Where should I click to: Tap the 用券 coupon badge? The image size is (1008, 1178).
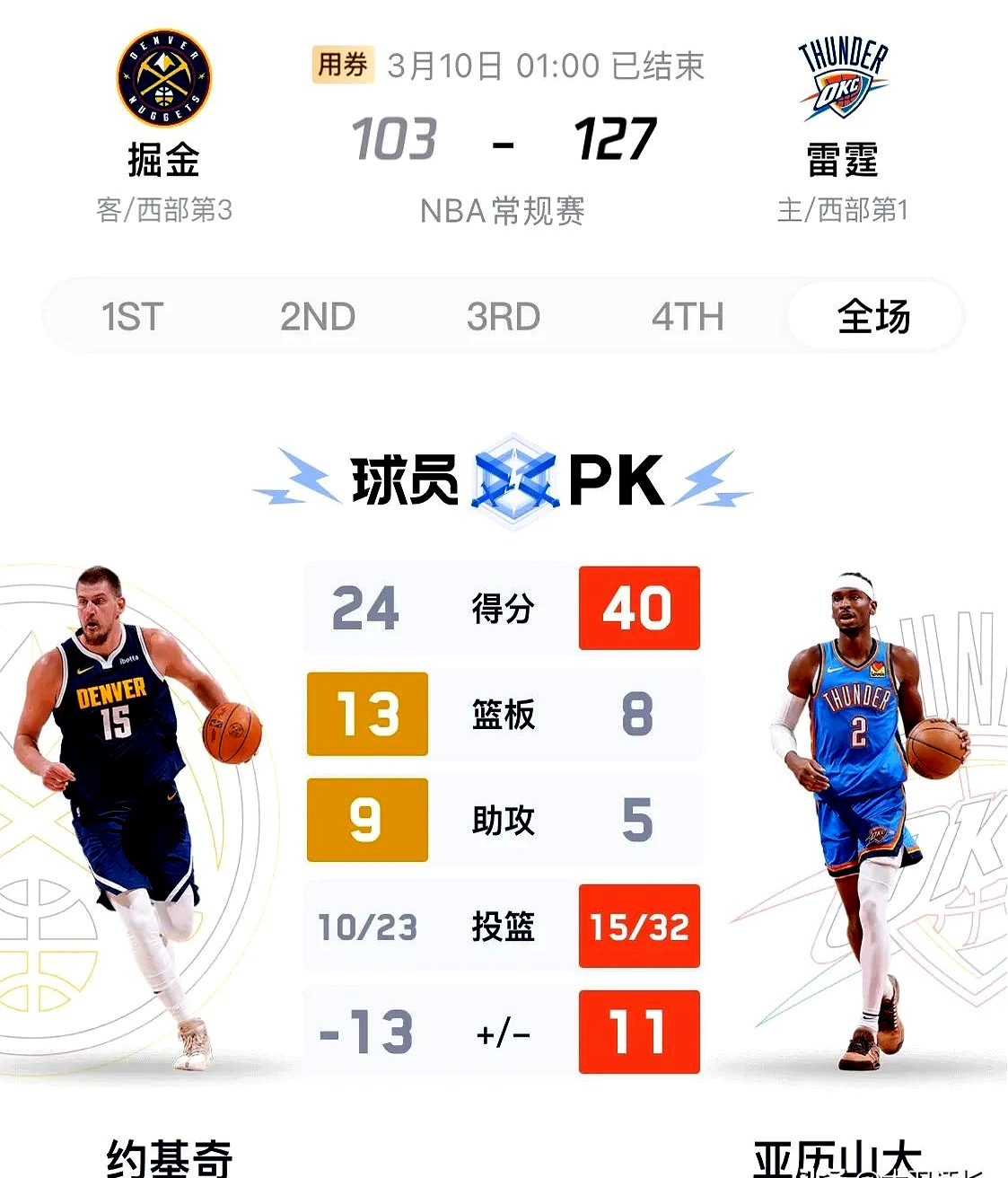(343, 65)
